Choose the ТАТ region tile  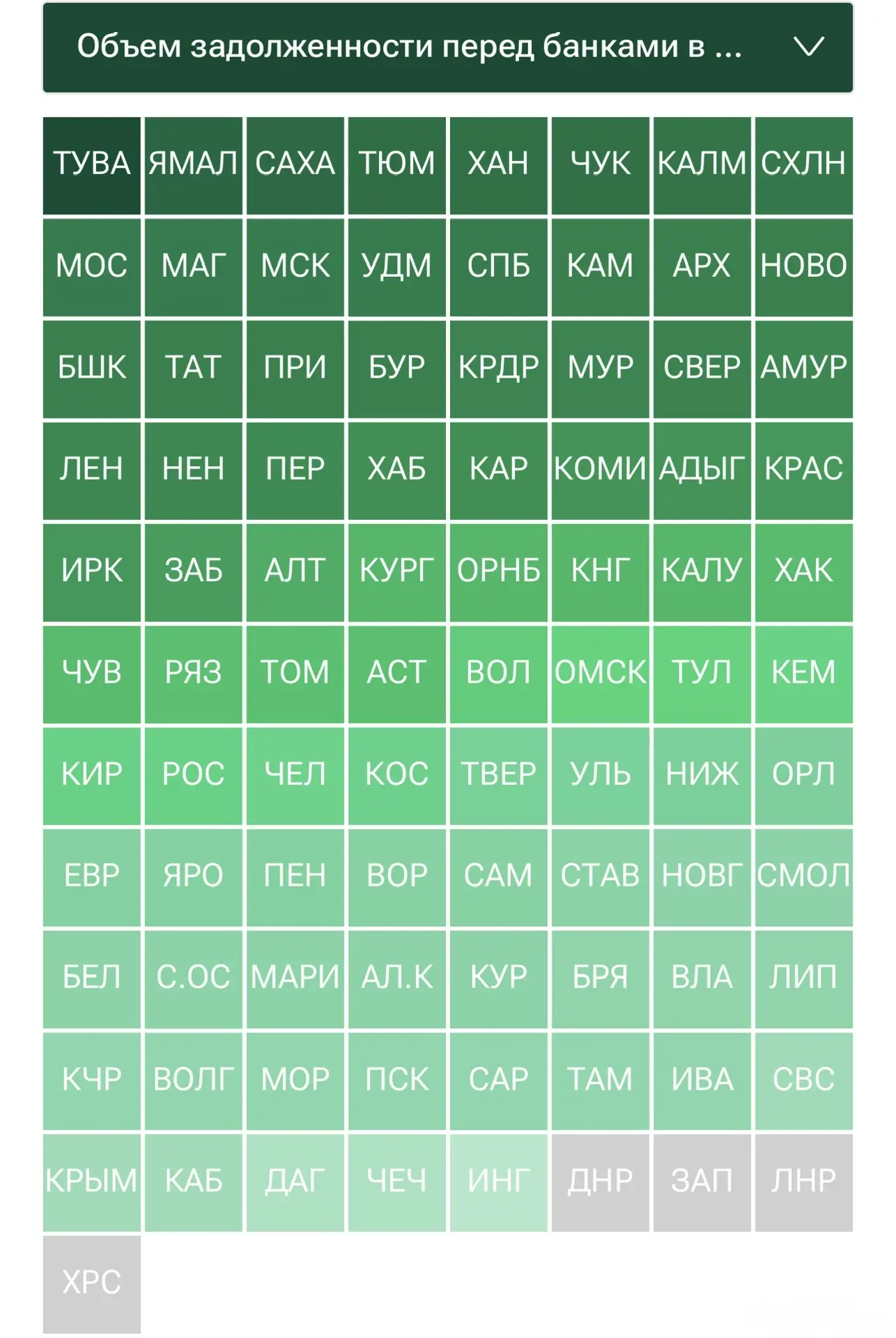[x=193, y=369]
